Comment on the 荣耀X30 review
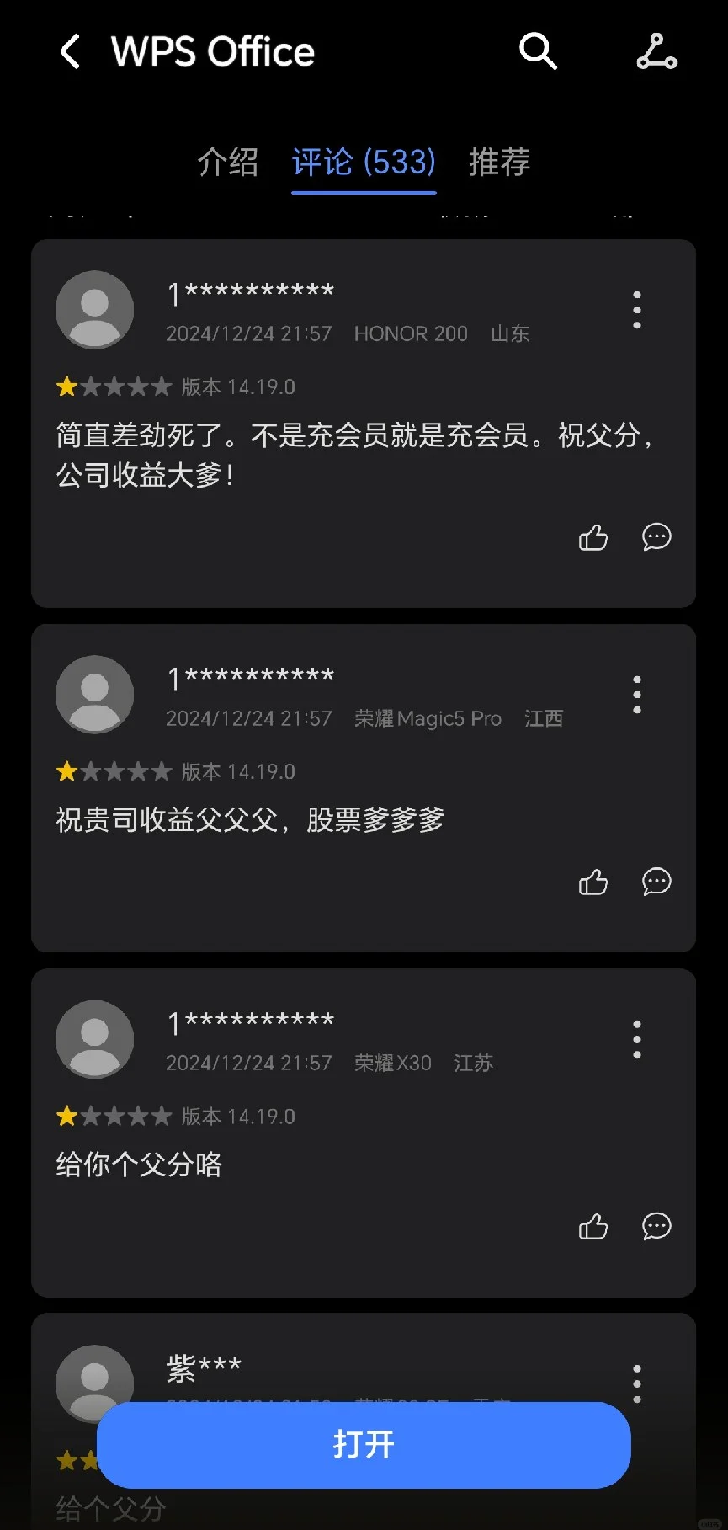 tap(656, 1227)
